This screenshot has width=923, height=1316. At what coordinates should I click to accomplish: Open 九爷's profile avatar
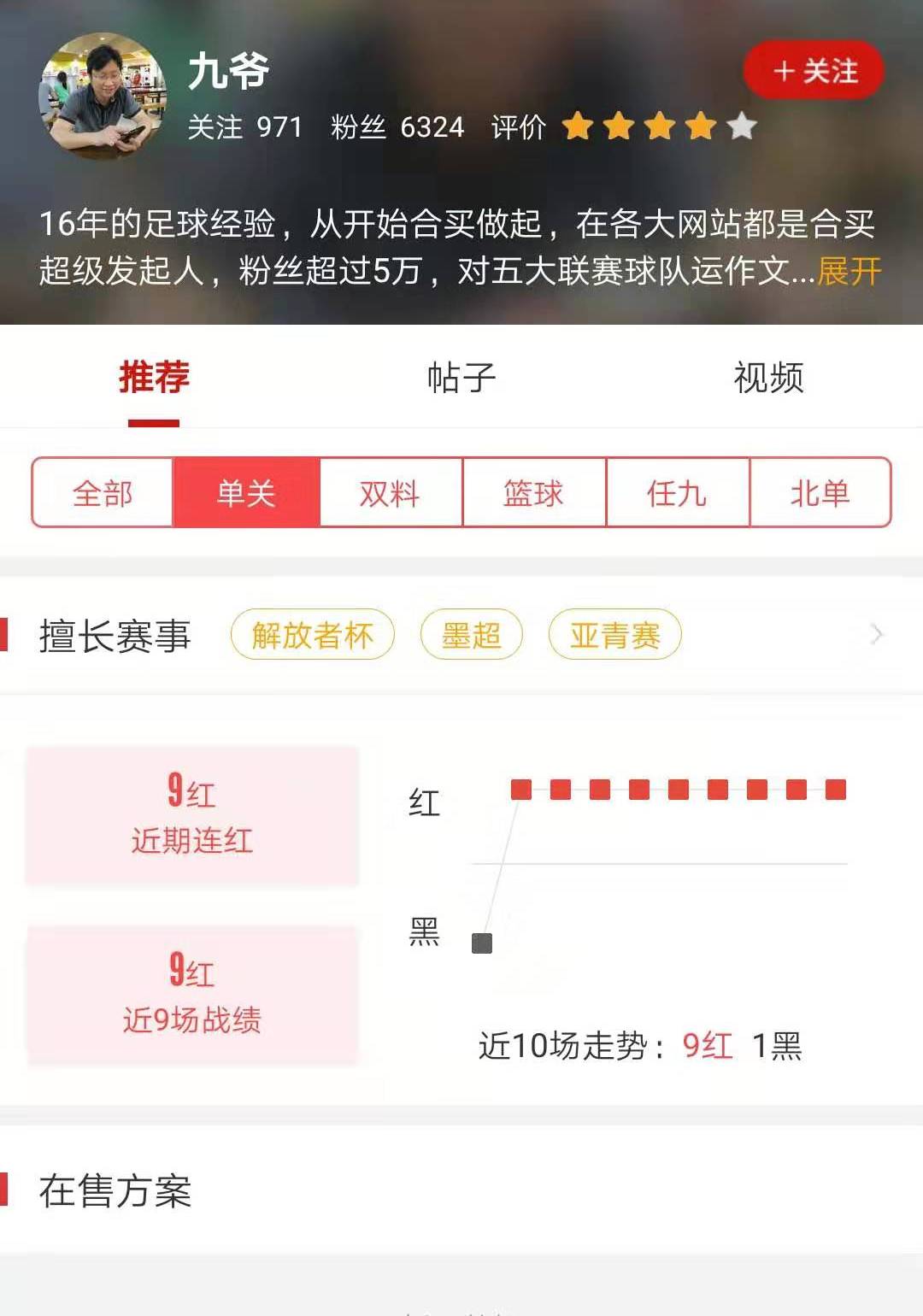pyautogui.click(x=103, y=96)
